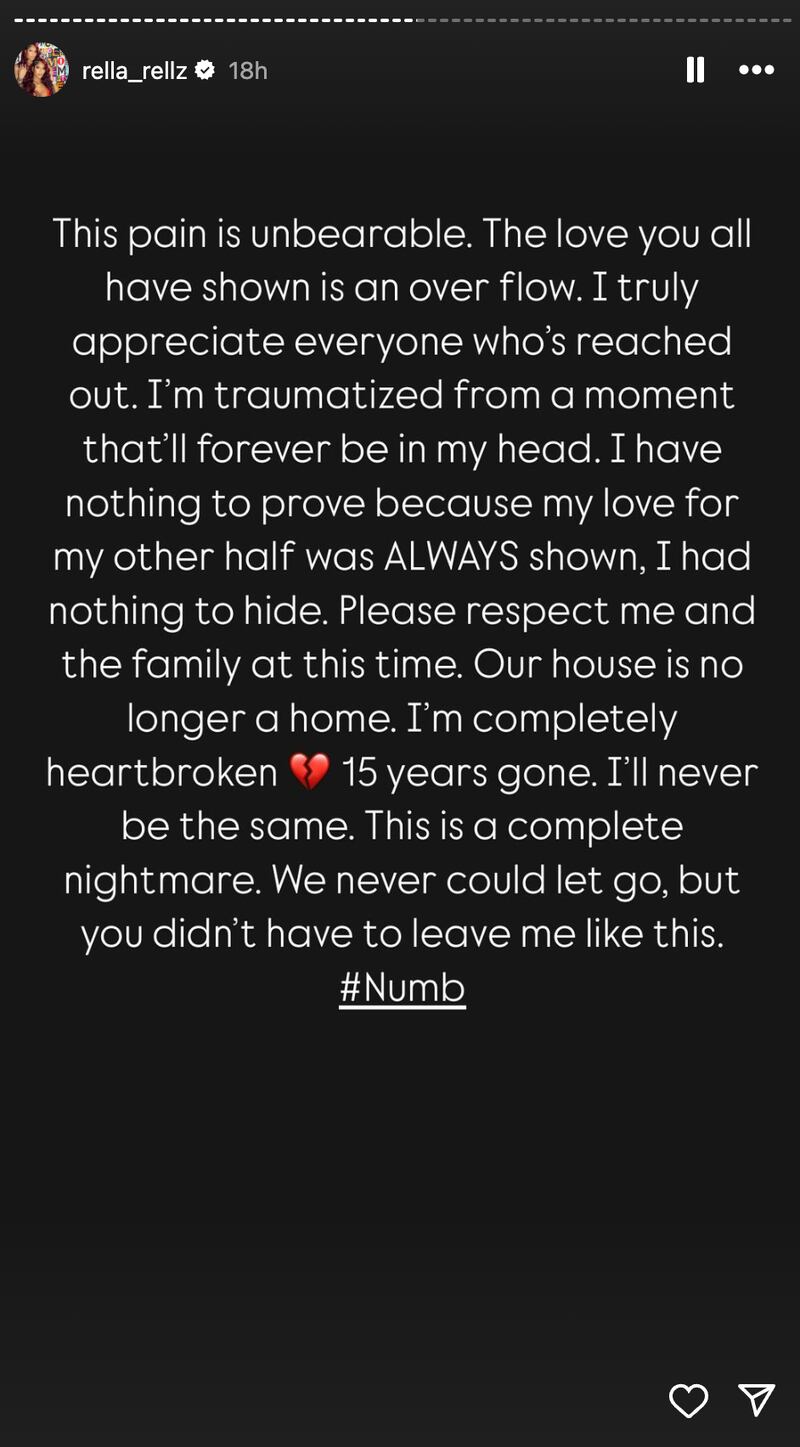
Task: Click the pause bars icon at top right
Action: (x=695, y=69)
